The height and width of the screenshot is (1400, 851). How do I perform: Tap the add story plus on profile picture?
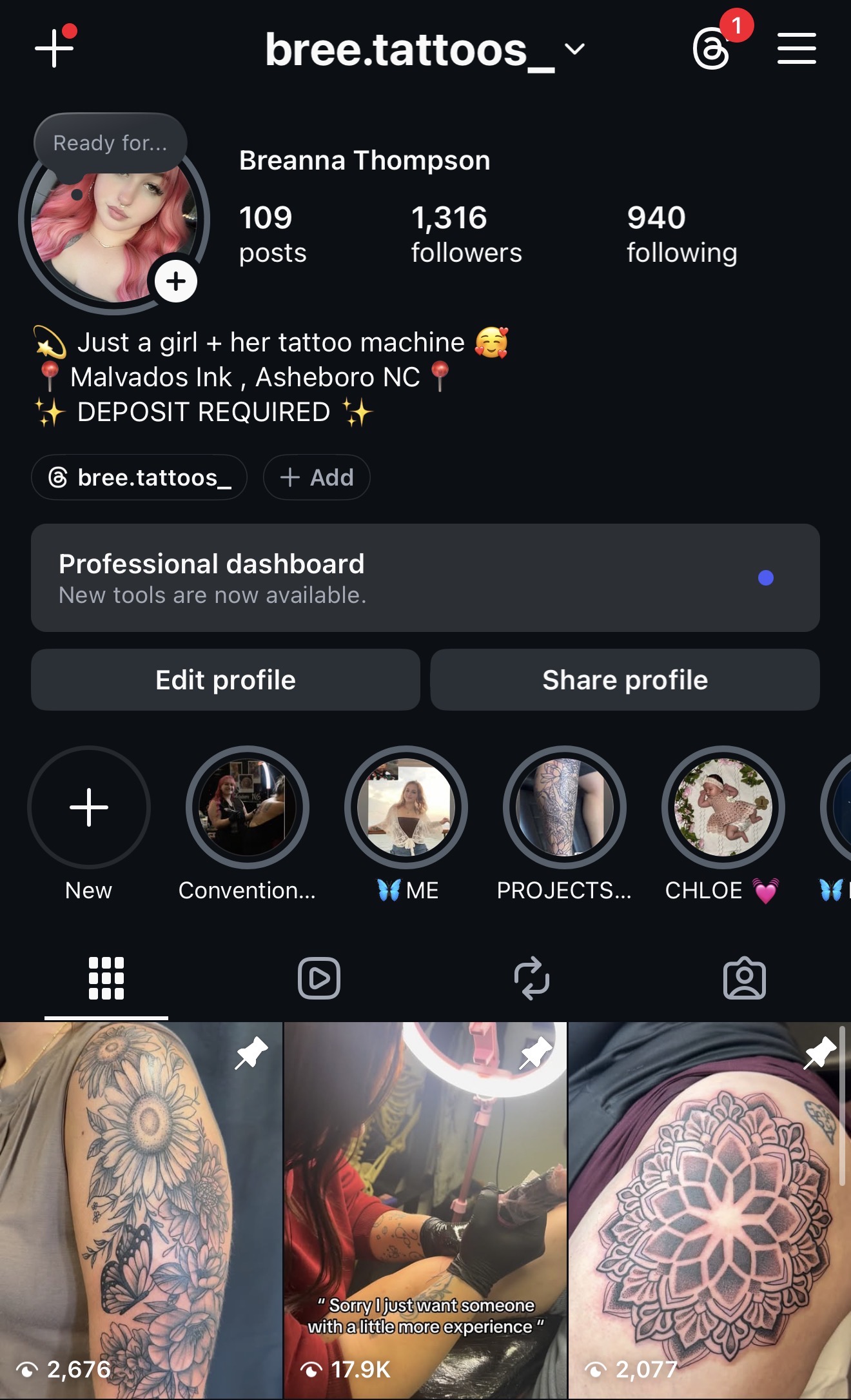point(175,281)
